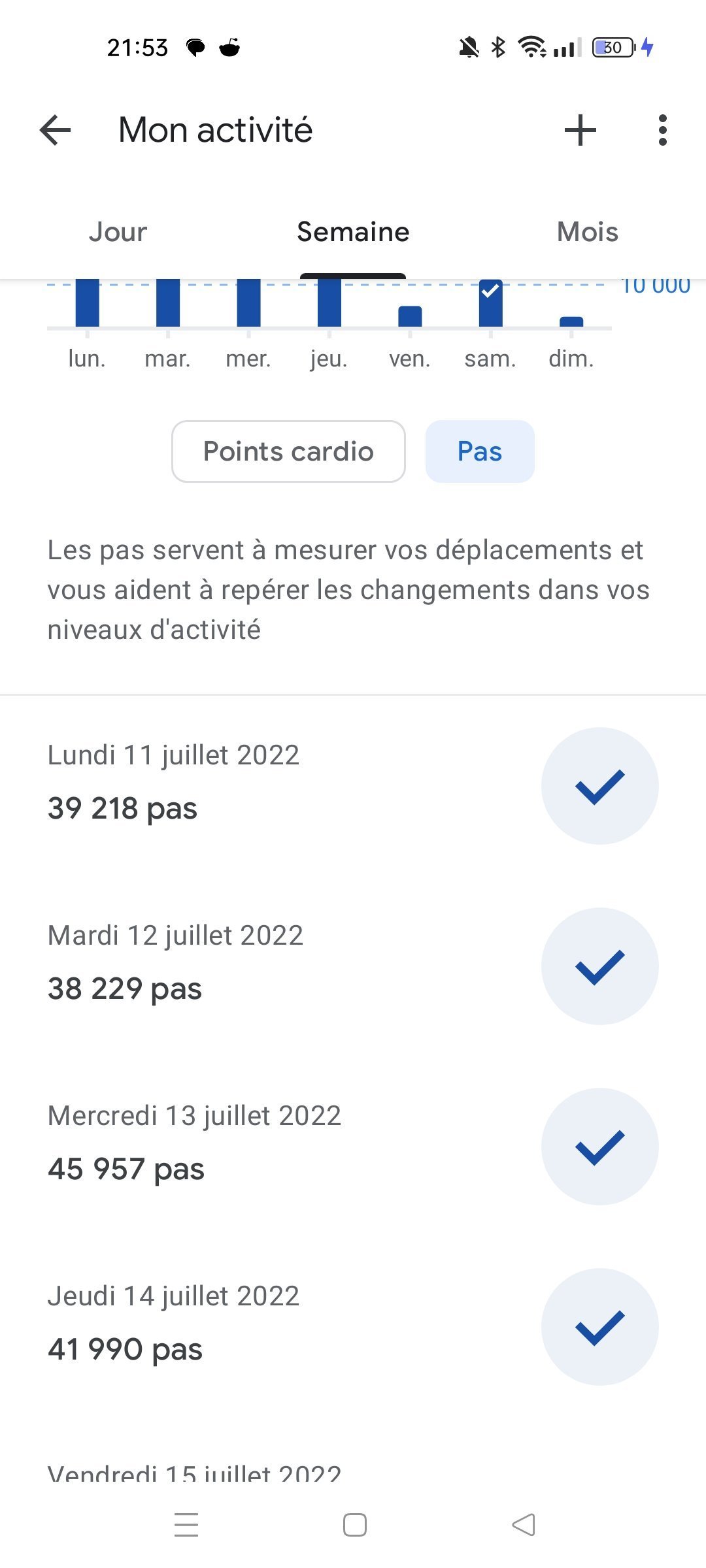This screenshot has width=706, height=1568.
Task: Tap the system home button
Action: [x=354, y=1525]
